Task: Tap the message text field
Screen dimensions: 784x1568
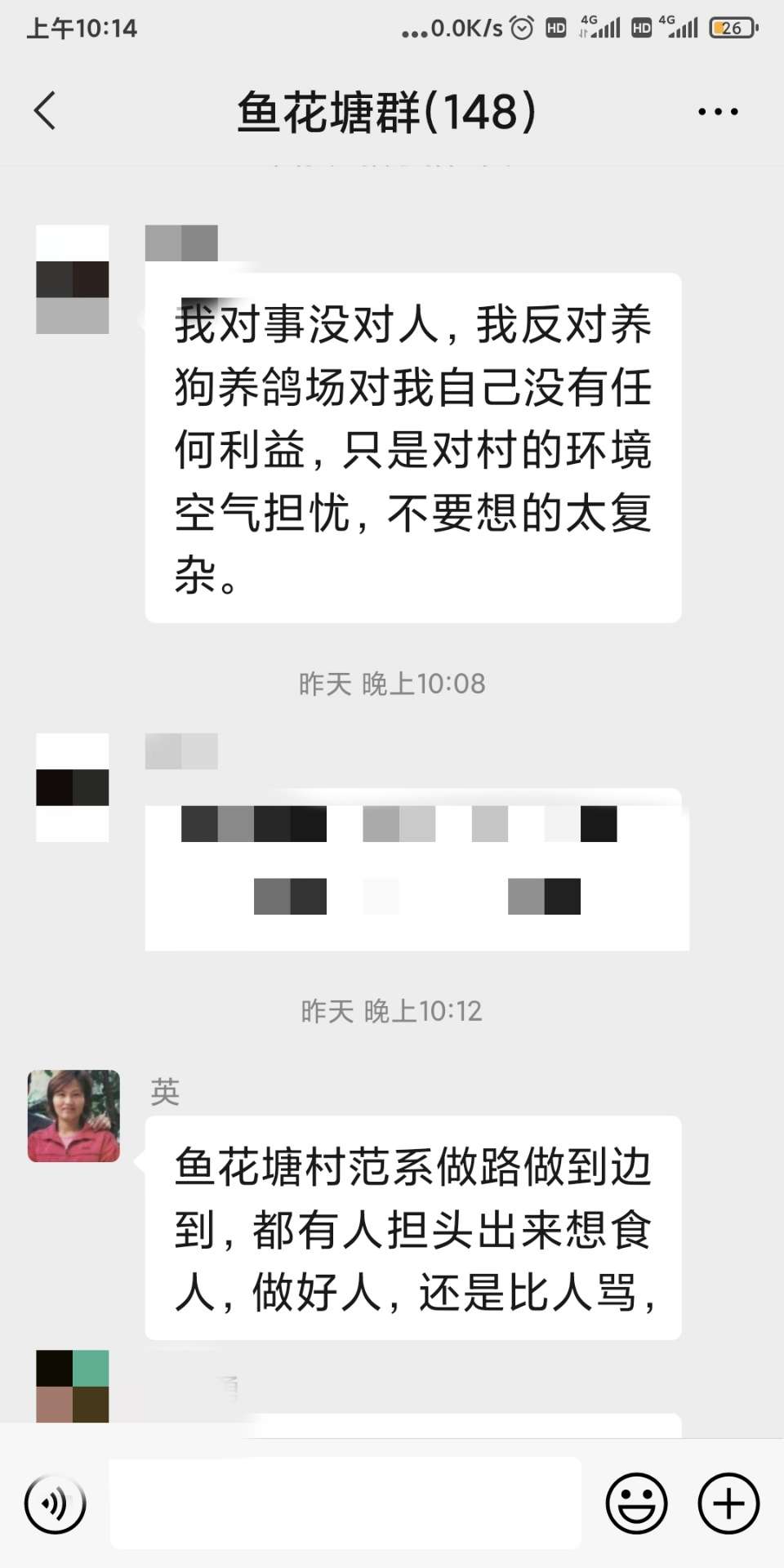Action: (345, 1503)
